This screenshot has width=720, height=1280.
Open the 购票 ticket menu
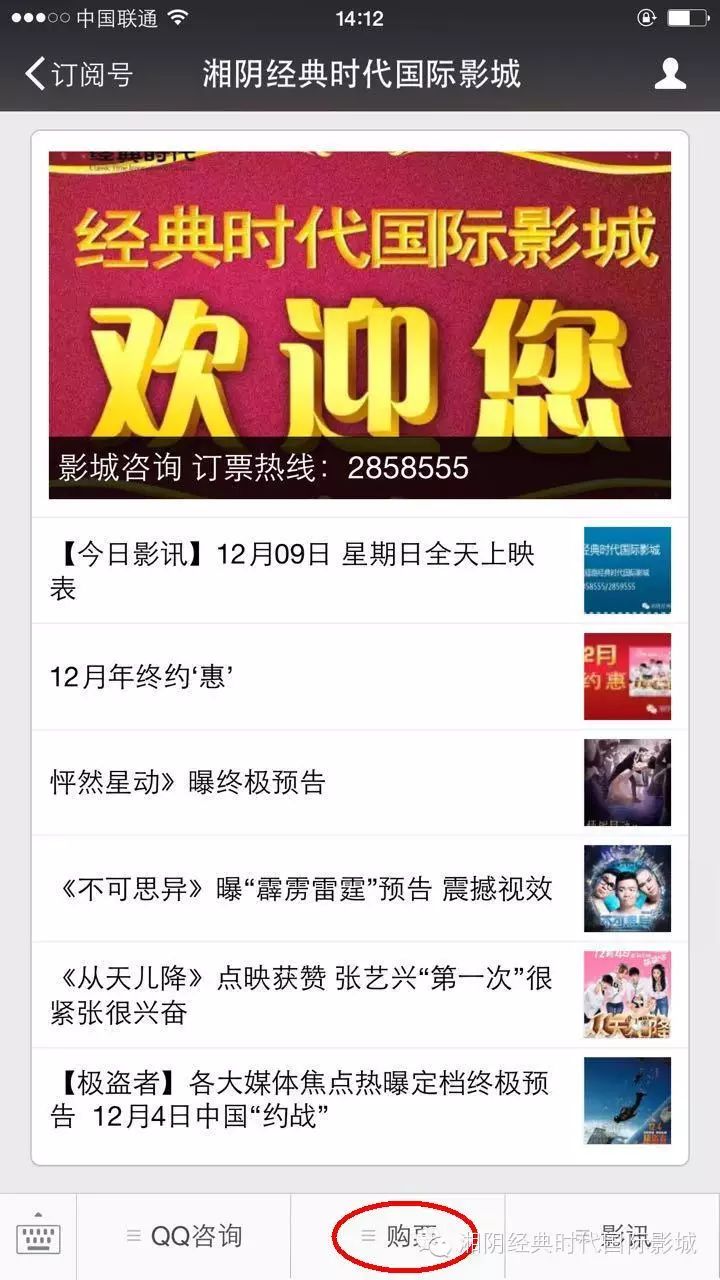pos(399,1237)
